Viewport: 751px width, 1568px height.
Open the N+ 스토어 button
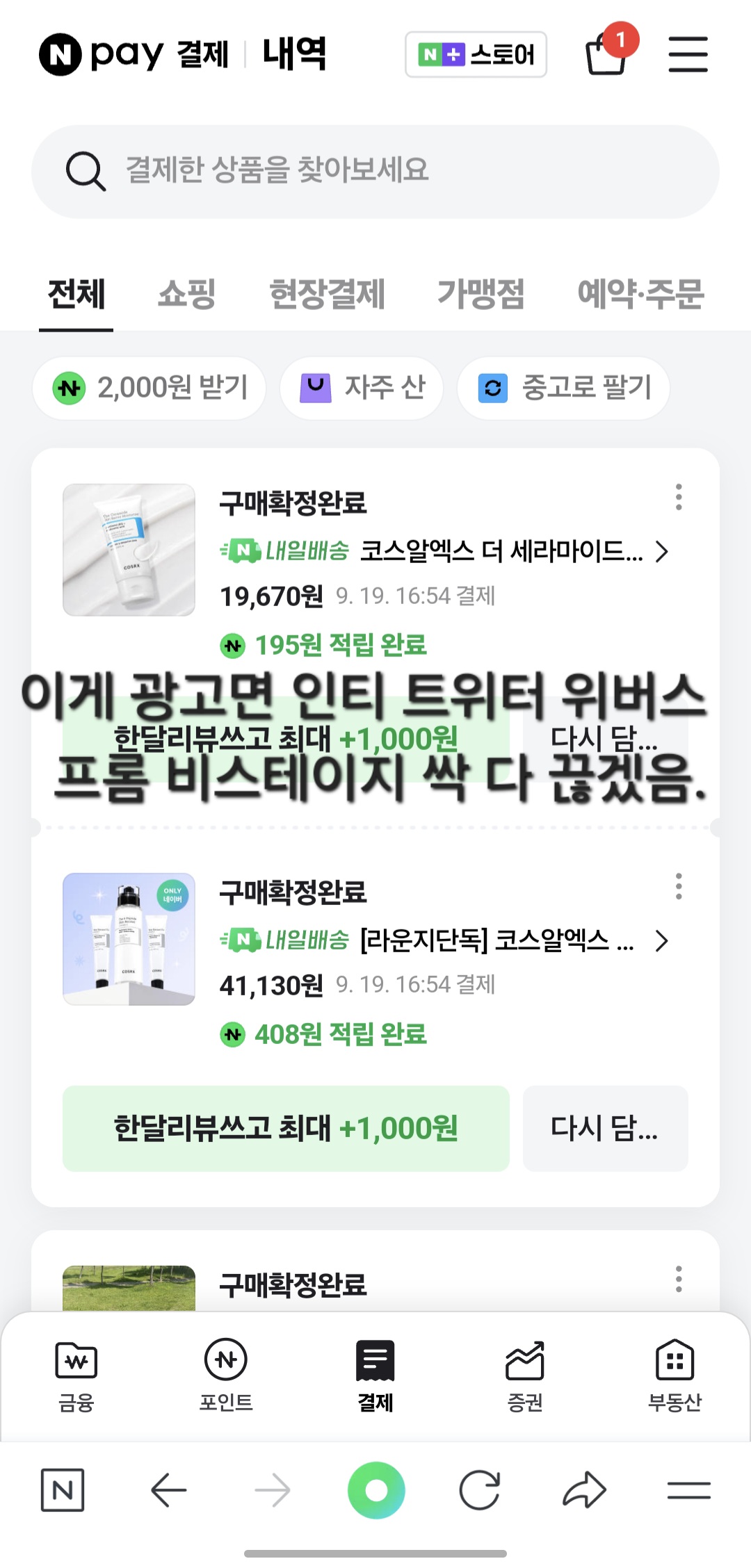(476, 56)
